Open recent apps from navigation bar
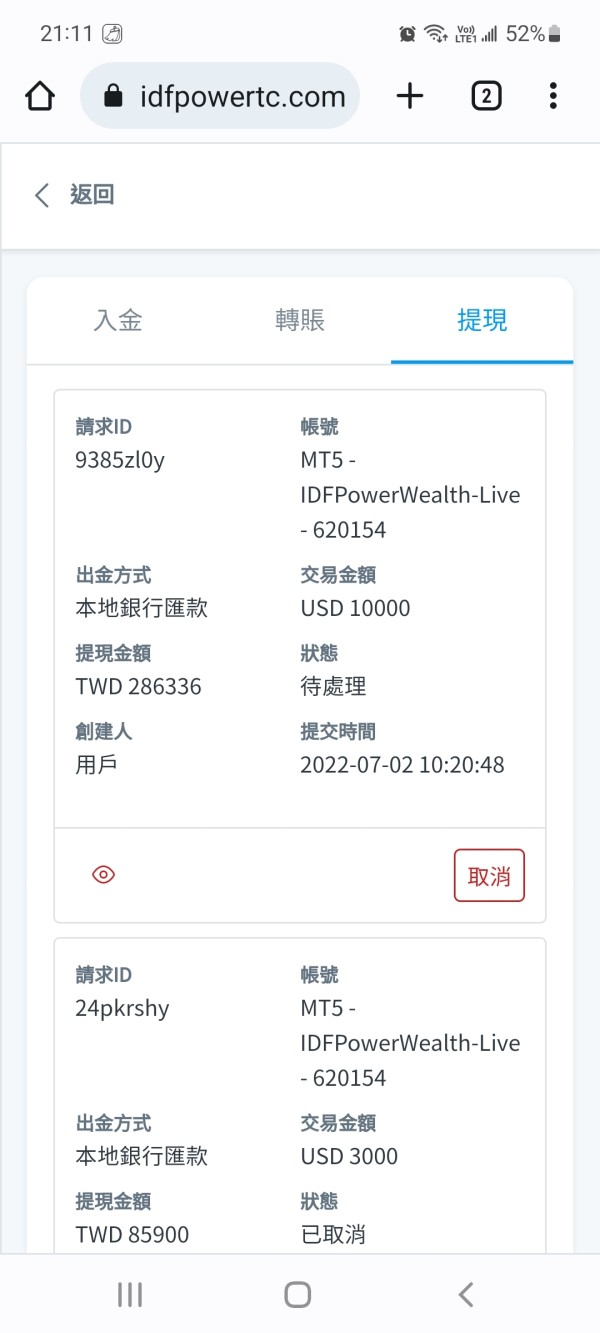The width and height of the screenshot is (600, 1333). click(130, 1294)
